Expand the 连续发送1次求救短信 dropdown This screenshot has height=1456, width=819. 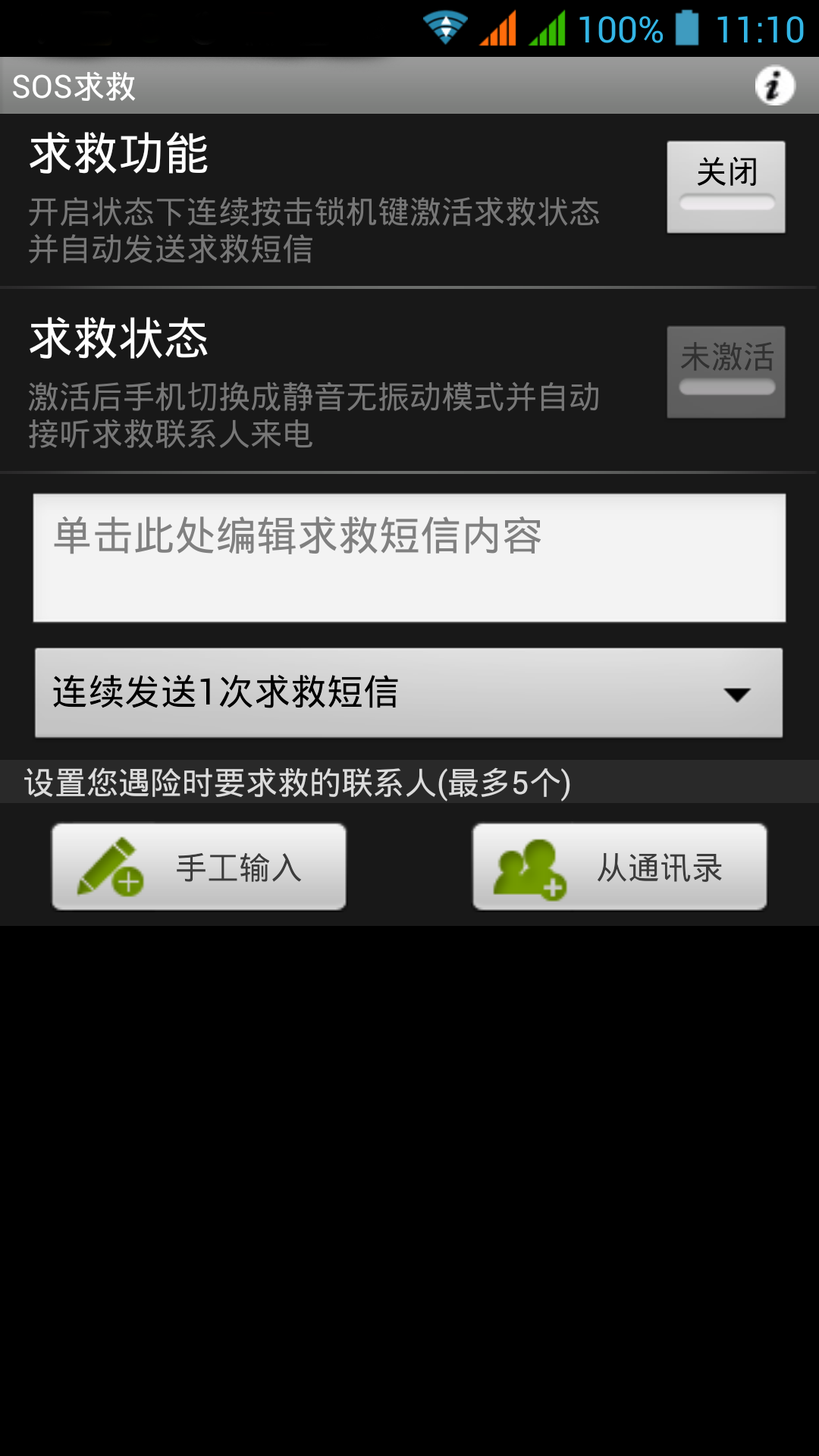point(409,692)
